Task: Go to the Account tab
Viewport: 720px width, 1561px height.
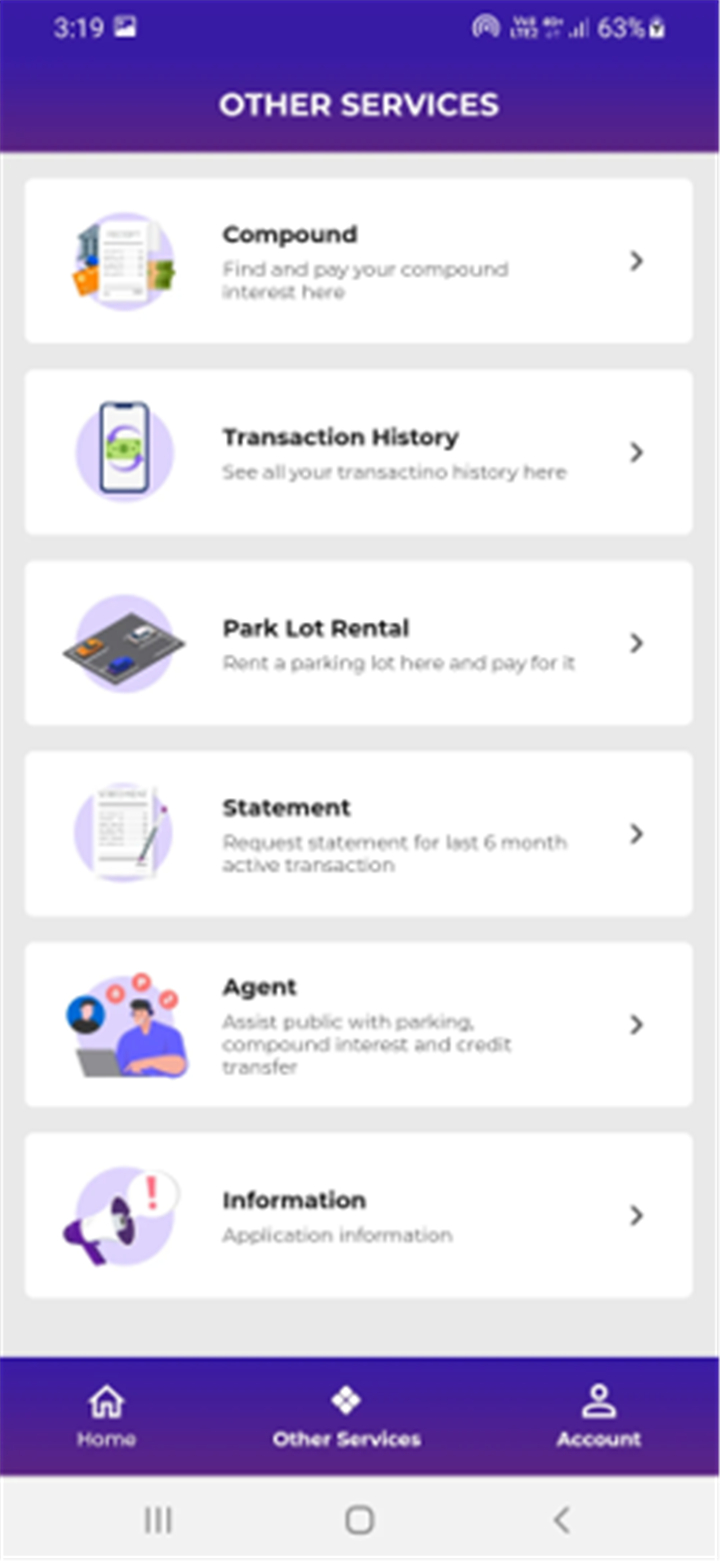Action: 598,1417
